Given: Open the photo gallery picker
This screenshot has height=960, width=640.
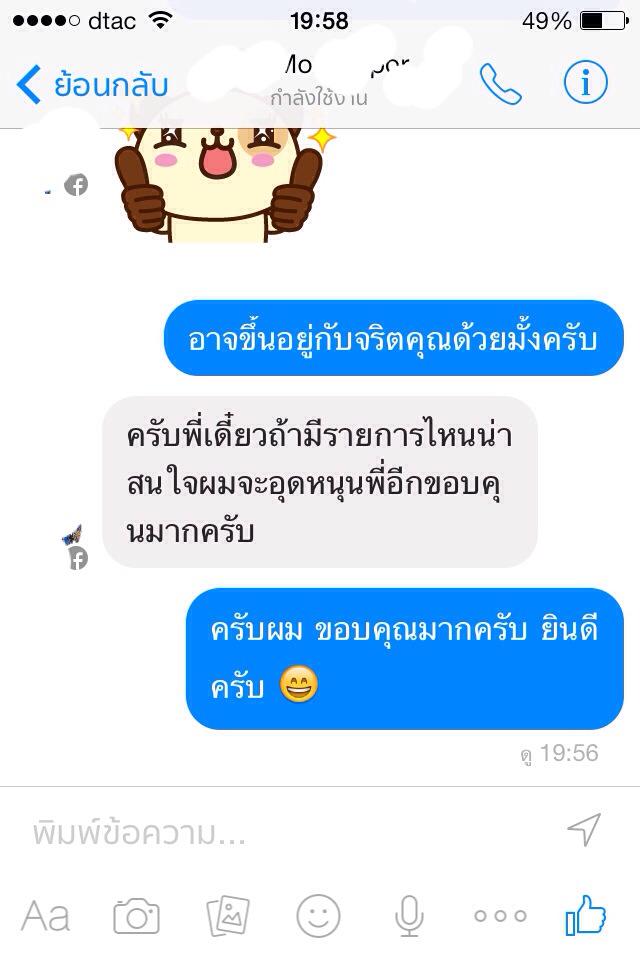Looking at the screenshot, I should click(x=227, y=915).
